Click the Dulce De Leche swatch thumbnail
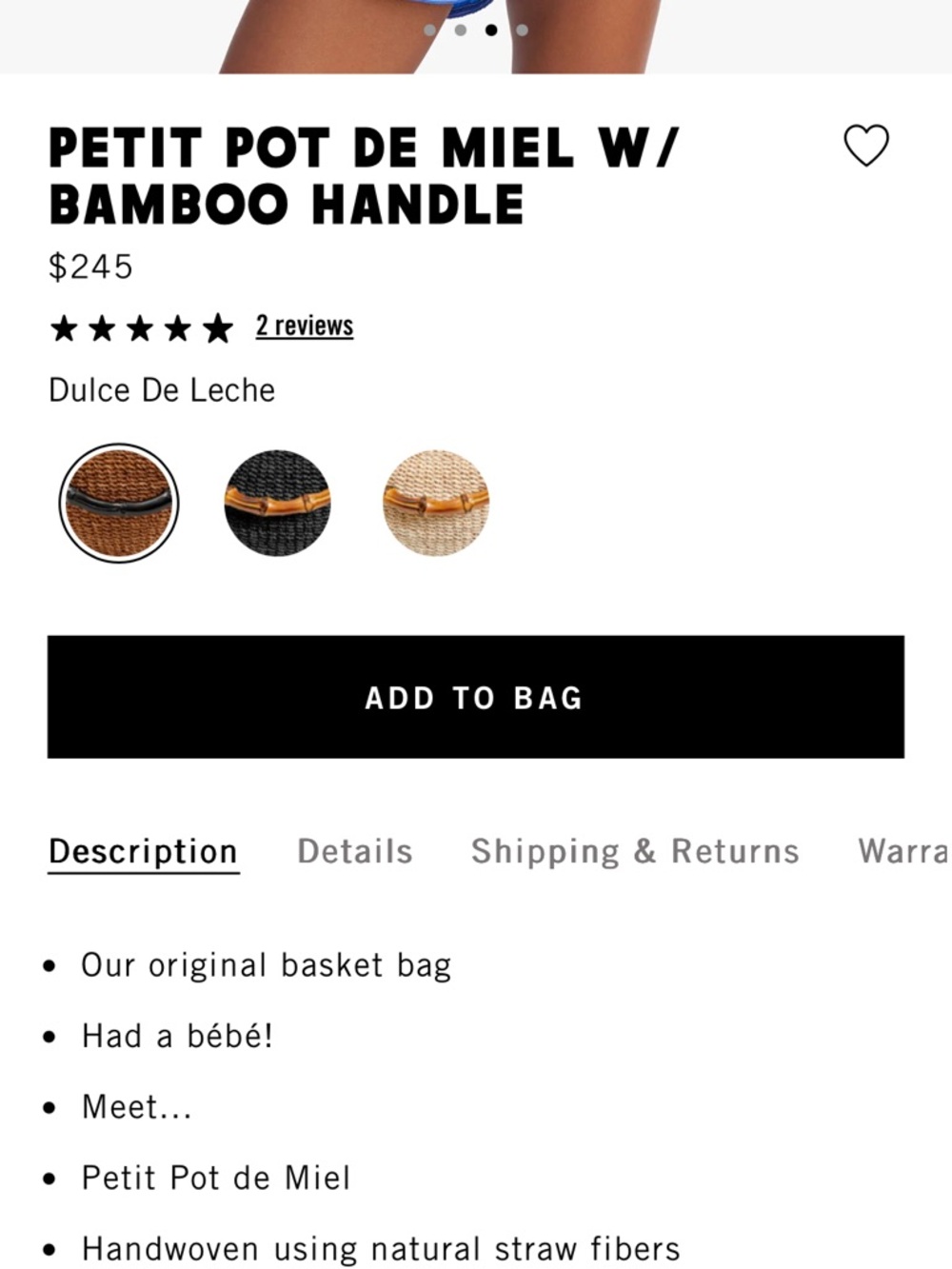This screenshot has height=1269, width=952. pyautogui.click(x=118, y=503)
